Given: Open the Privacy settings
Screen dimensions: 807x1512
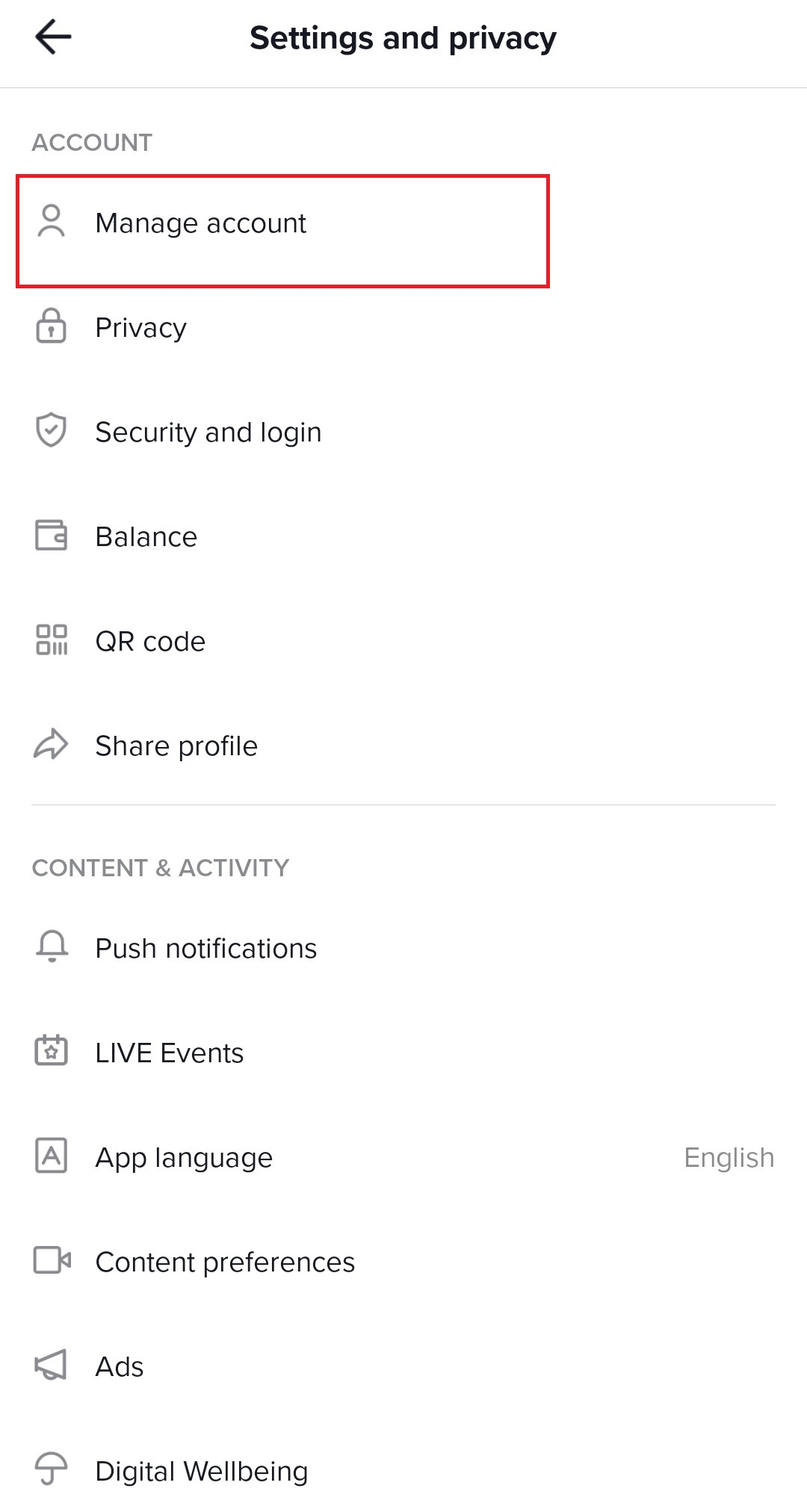Looking at the screenshot, I should tap(403, 327).
